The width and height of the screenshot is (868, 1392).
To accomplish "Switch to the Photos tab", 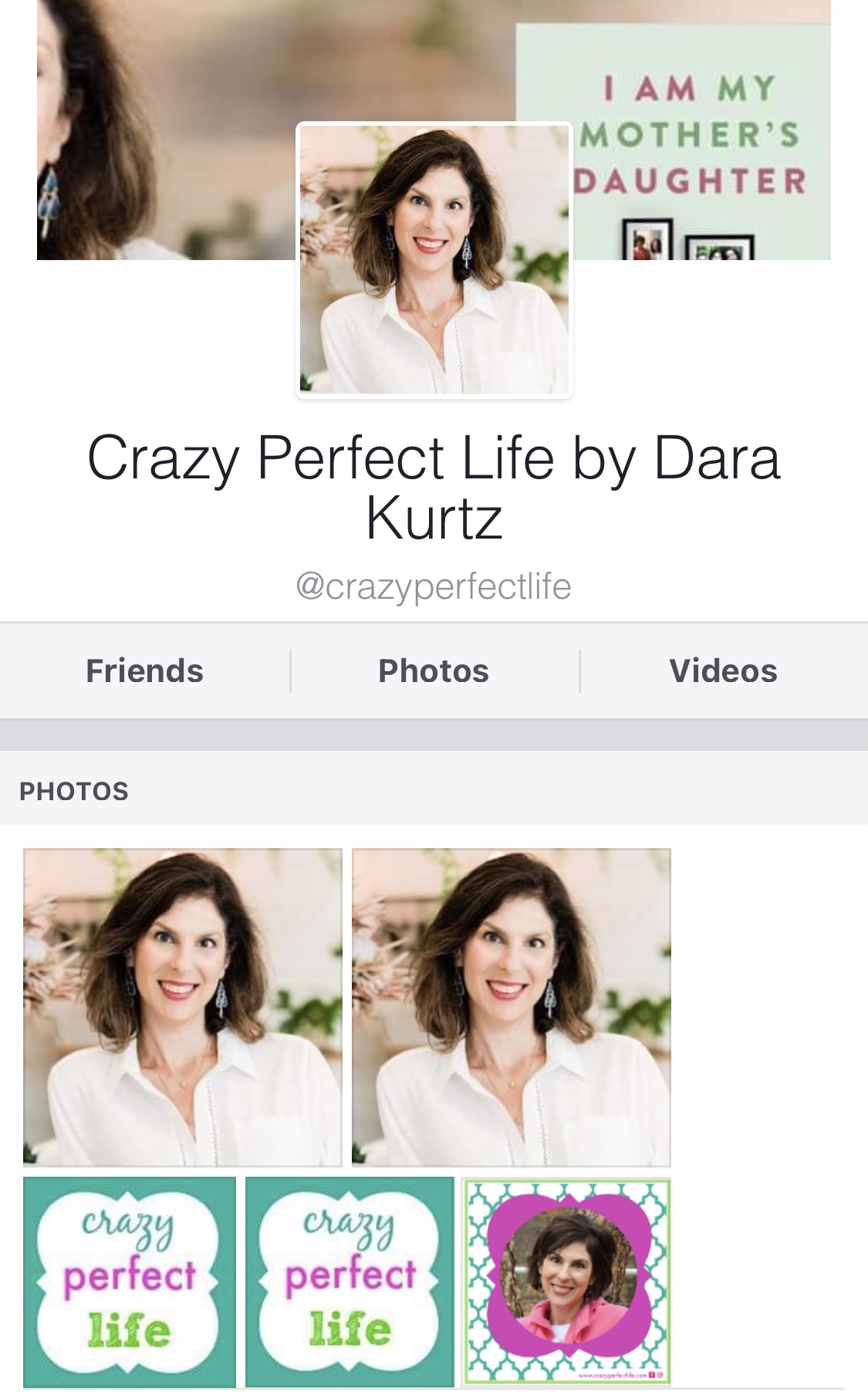I will 434,671.
